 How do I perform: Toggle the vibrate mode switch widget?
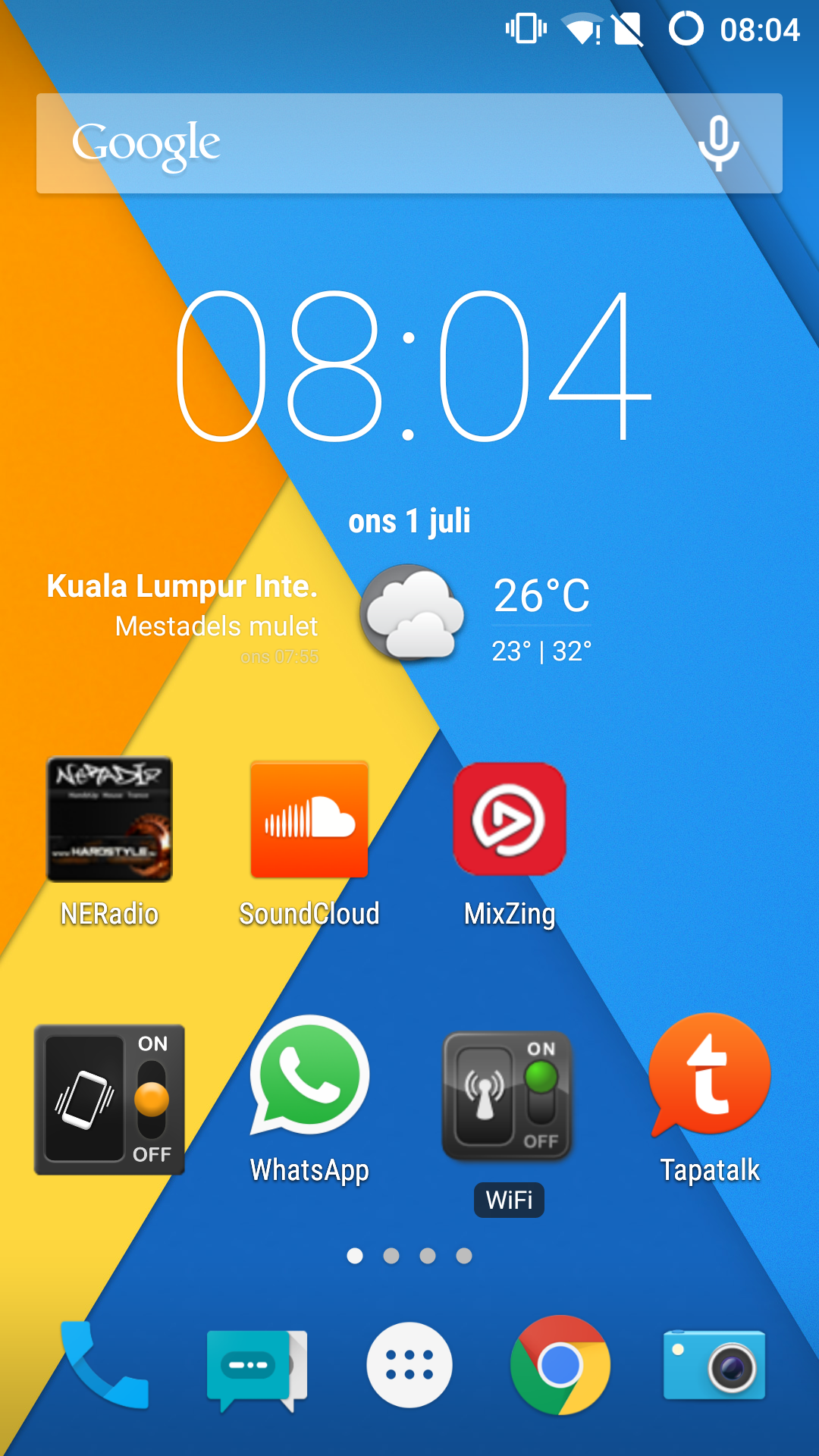[x=109, y=1099]
